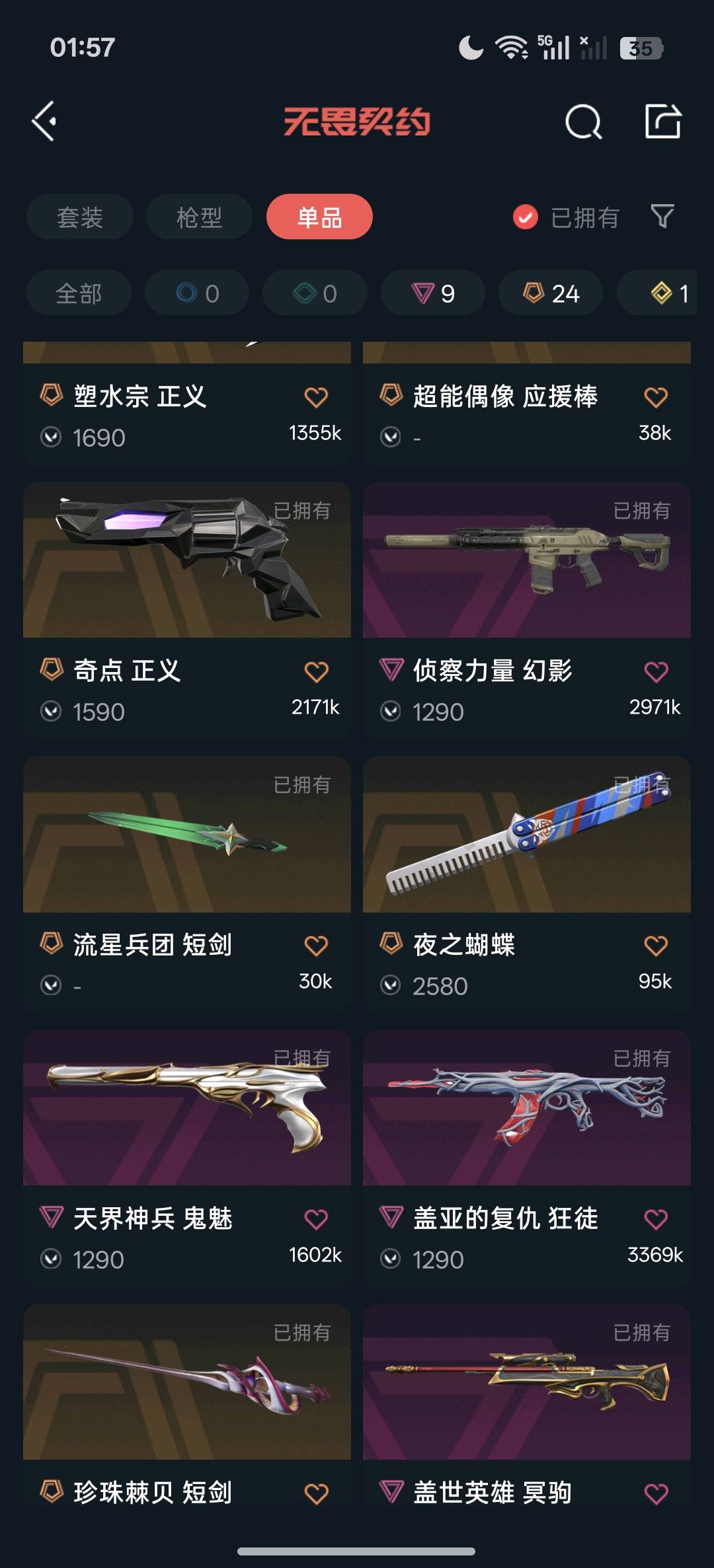Like the 夜之蝴蝶 skin
Image resolution: width=714 pixels, height=1568 pixels.
[x=656, y=946]
